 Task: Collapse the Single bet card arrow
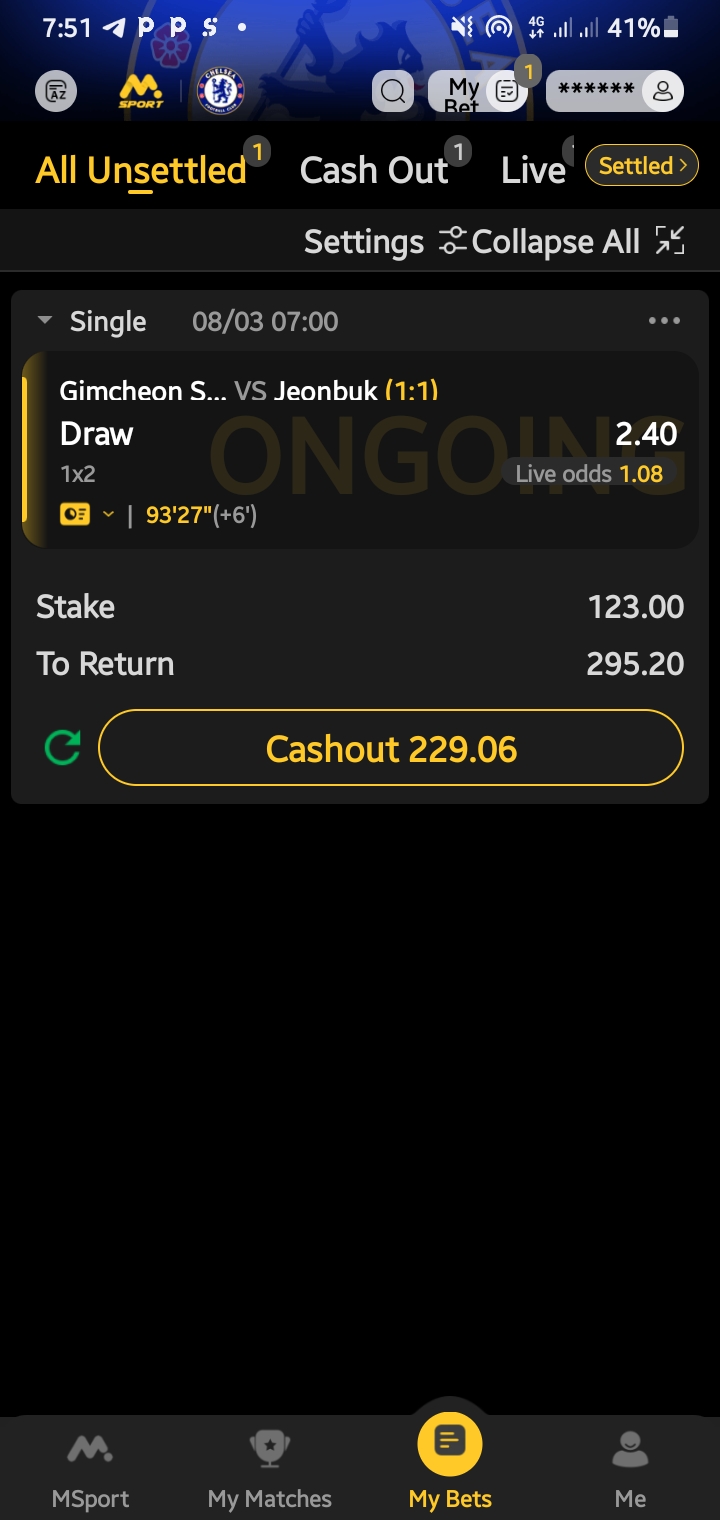point(45,321)
